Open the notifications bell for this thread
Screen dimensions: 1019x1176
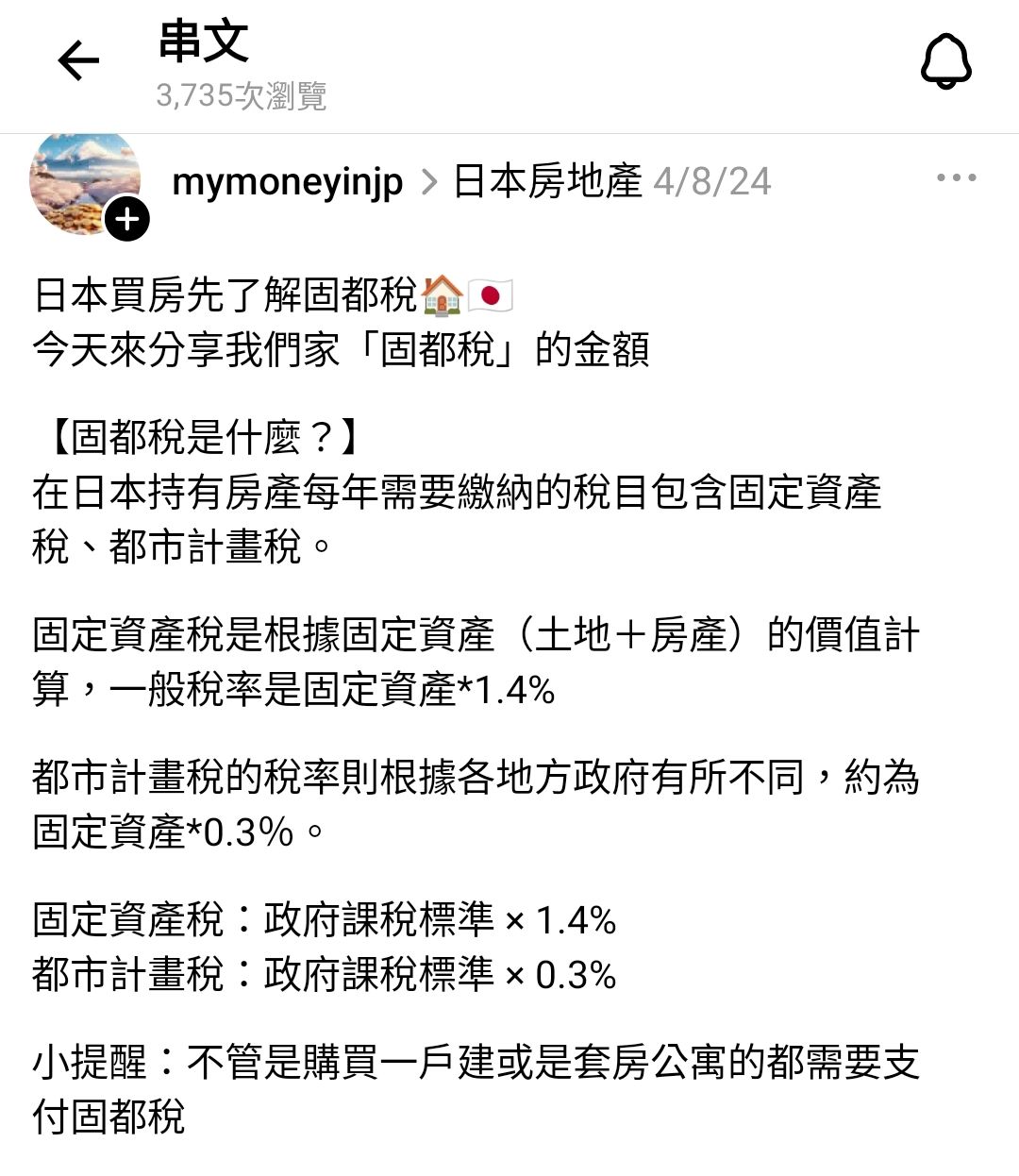[x=945, y=62]
